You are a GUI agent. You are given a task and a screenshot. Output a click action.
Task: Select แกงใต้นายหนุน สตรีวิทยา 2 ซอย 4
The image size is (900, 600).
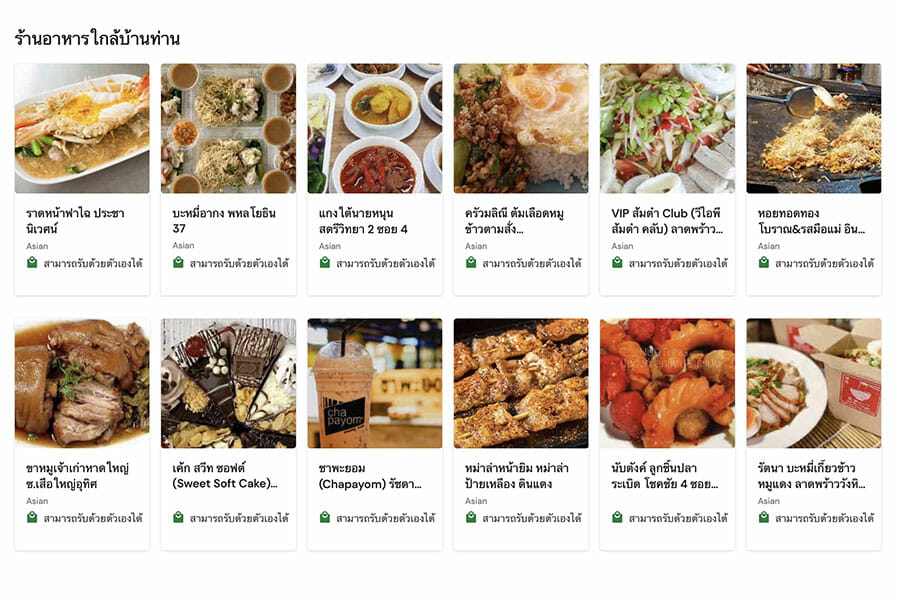(375, 220)
